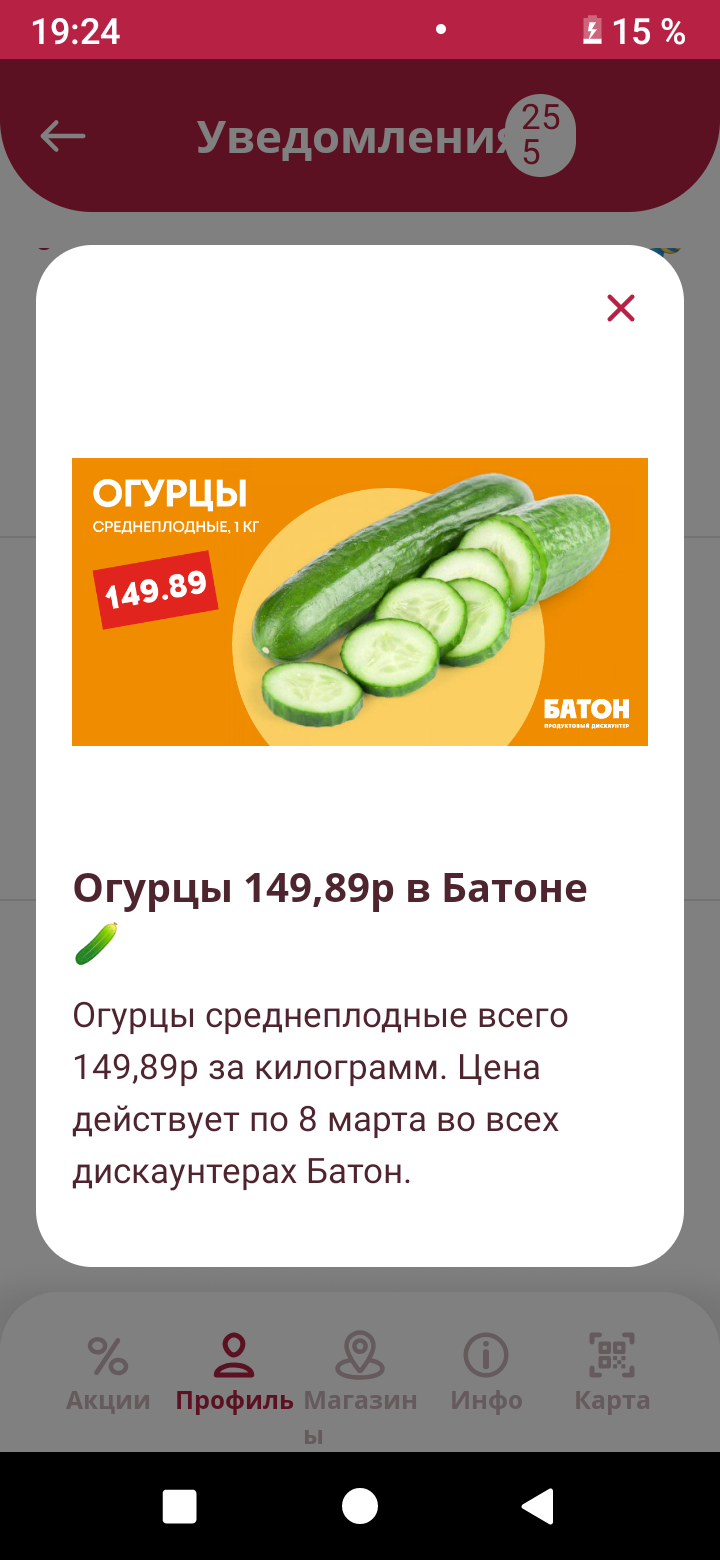Open the Инфо tab
Screen dimensions: 720x1560
pyautogui.click(x=486, y=1373)
